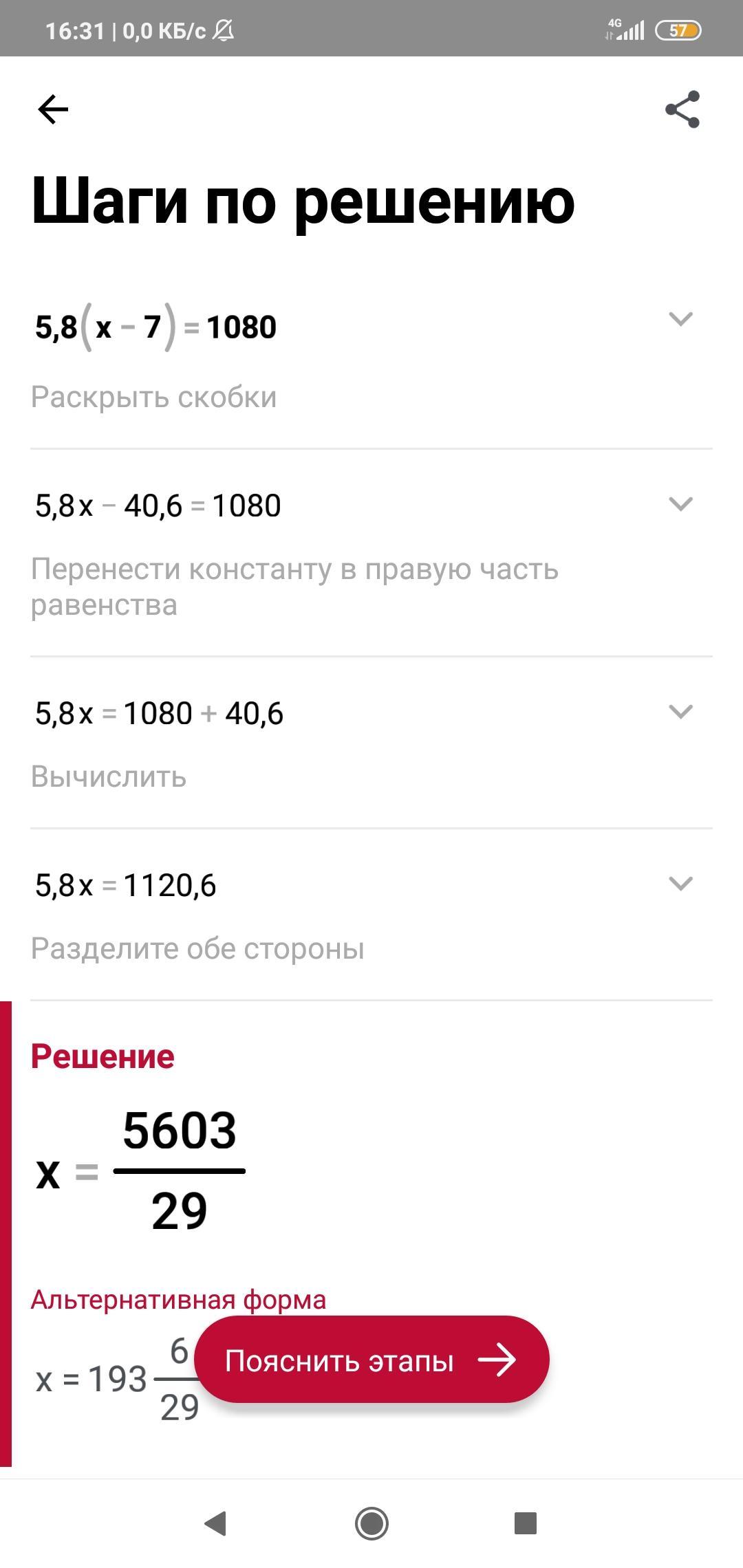Tap the system home button

371,1523
